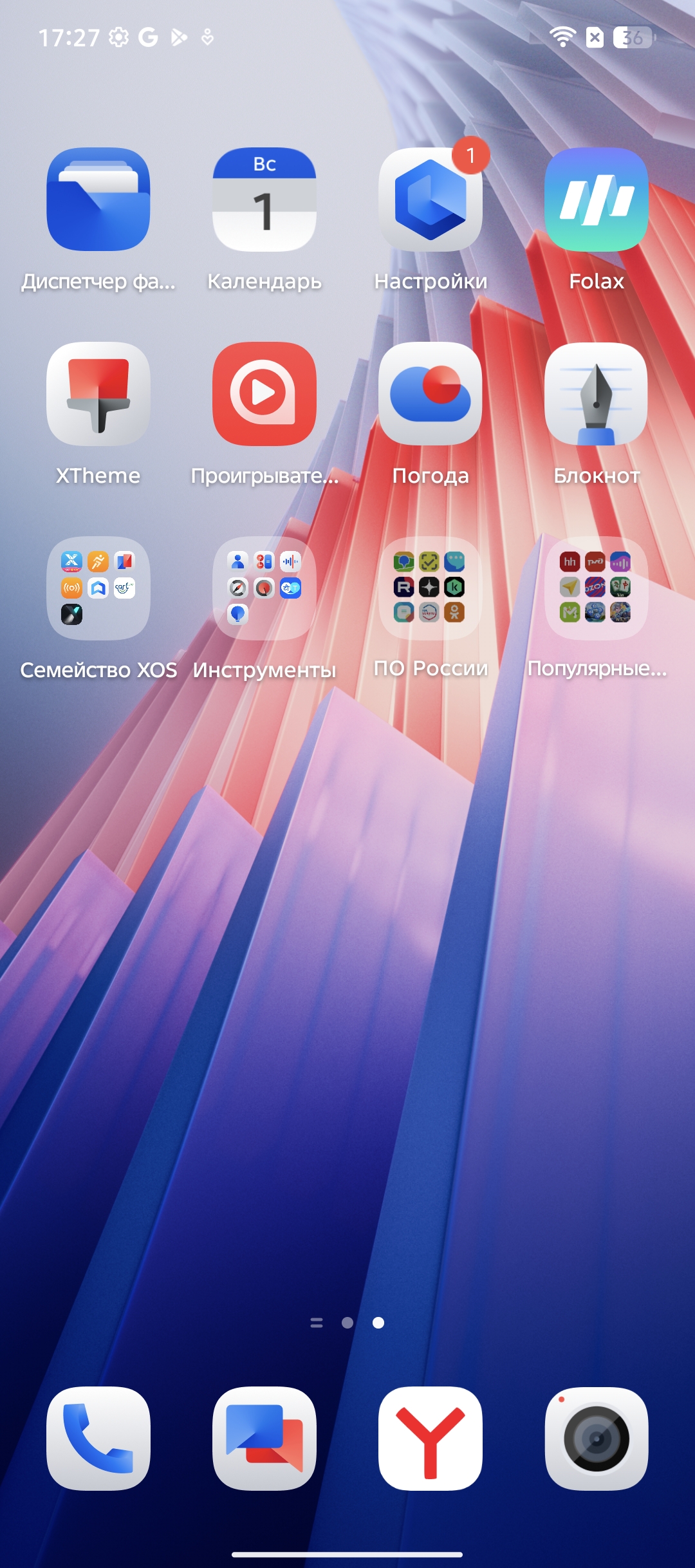Launch the Folax app

tap(597, 200)
